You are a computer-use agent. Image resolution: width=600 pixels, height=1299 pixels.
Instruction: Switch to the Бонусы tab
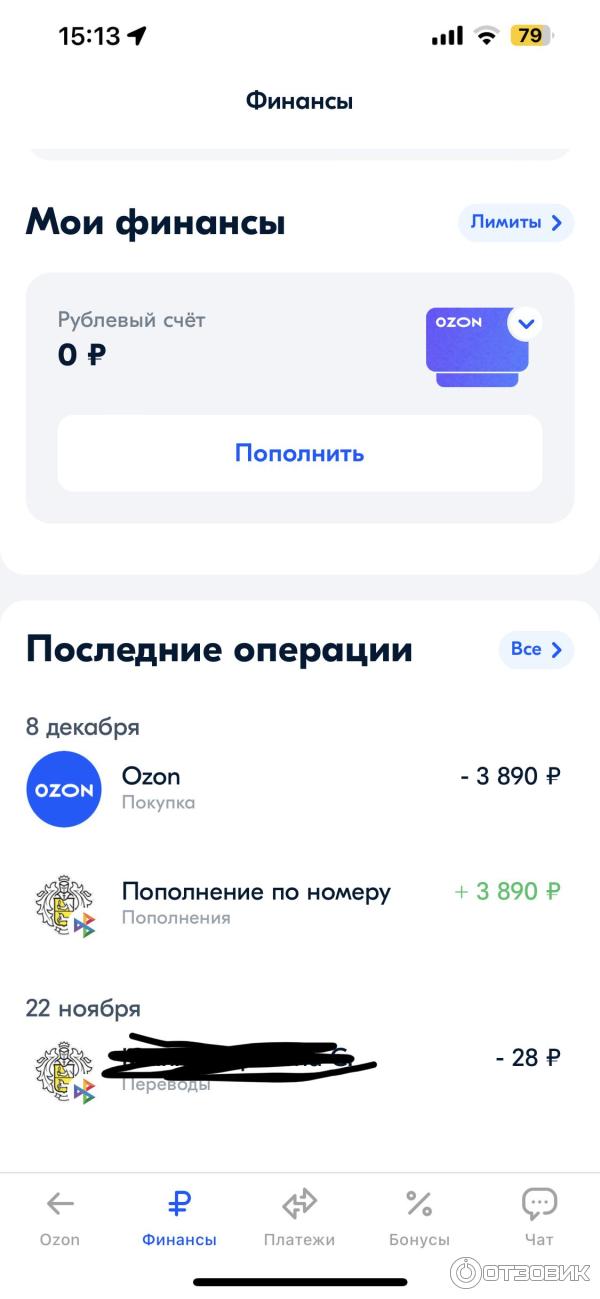pyautogui.click(x=419, y=1218)
